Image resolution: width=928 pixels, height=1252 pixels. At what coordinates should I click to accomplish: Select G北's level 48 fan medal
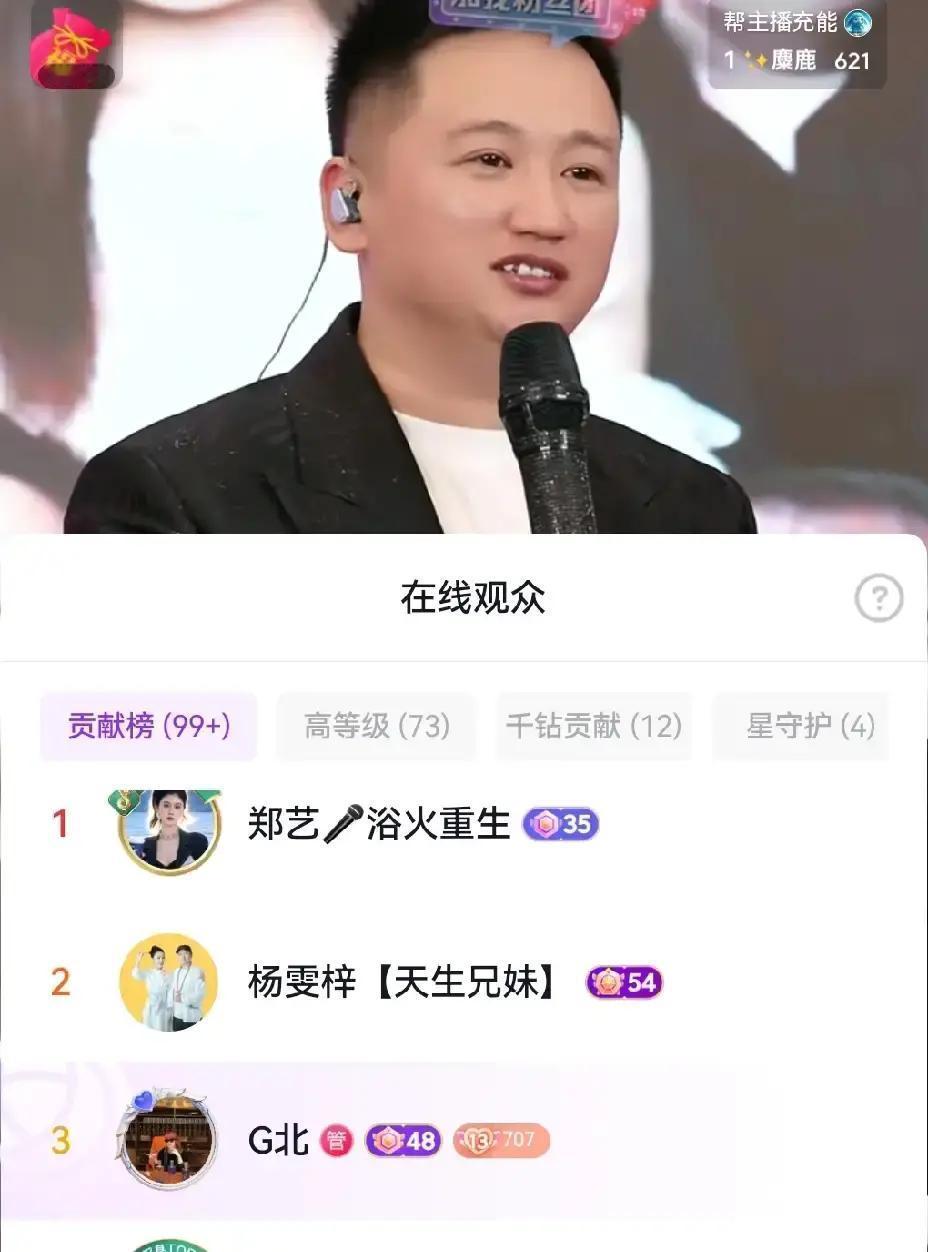403,1138
